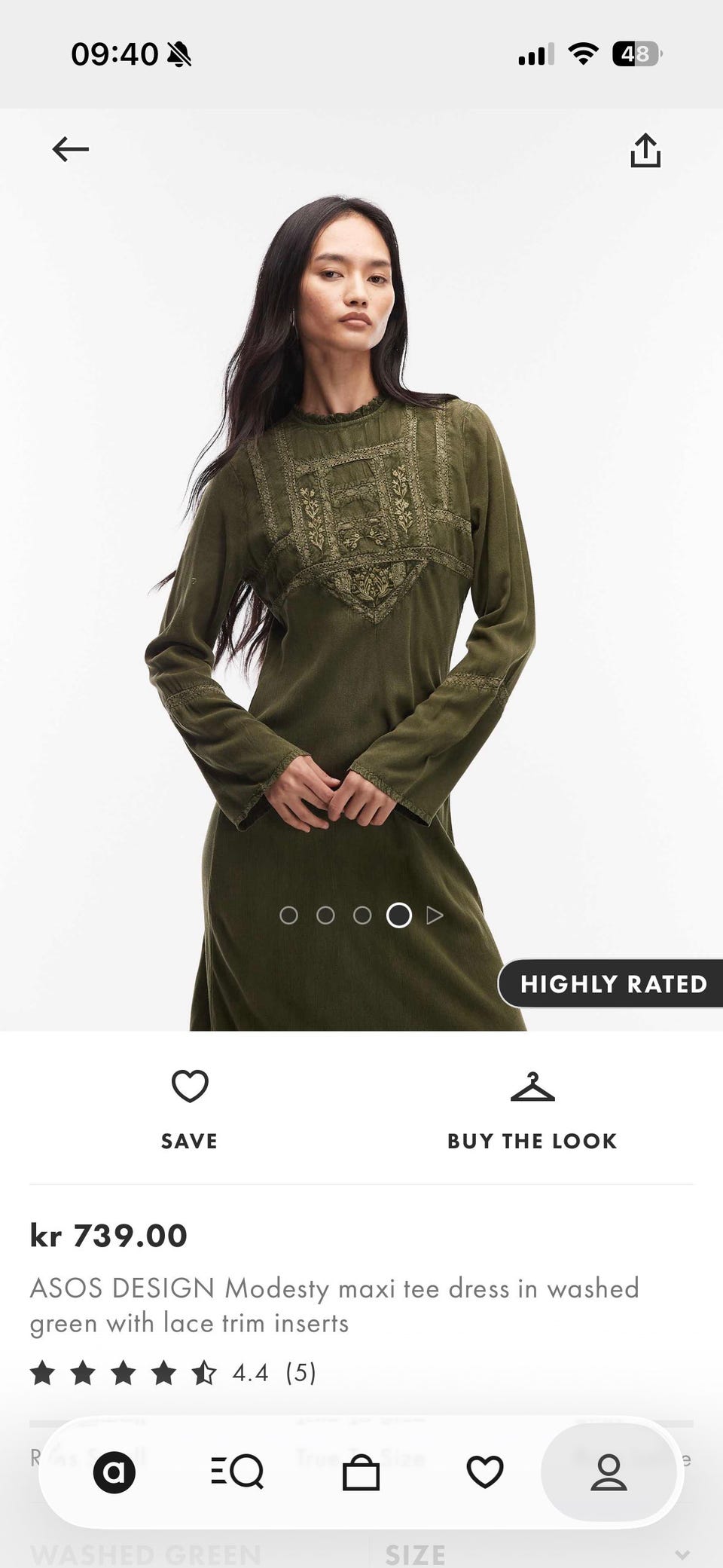Go to the ASOS home tab
723x1568 pixels.
click(114, 1472)
